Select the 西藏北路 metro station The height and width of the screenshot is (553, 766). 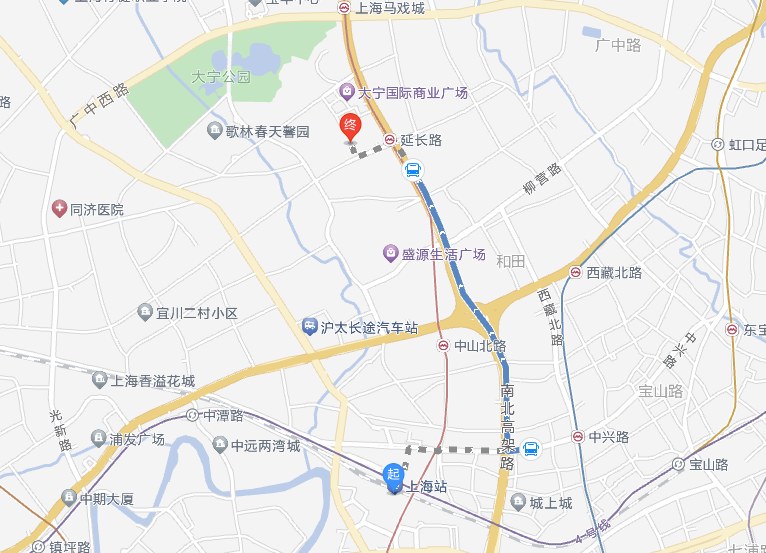tap(576, 272)
